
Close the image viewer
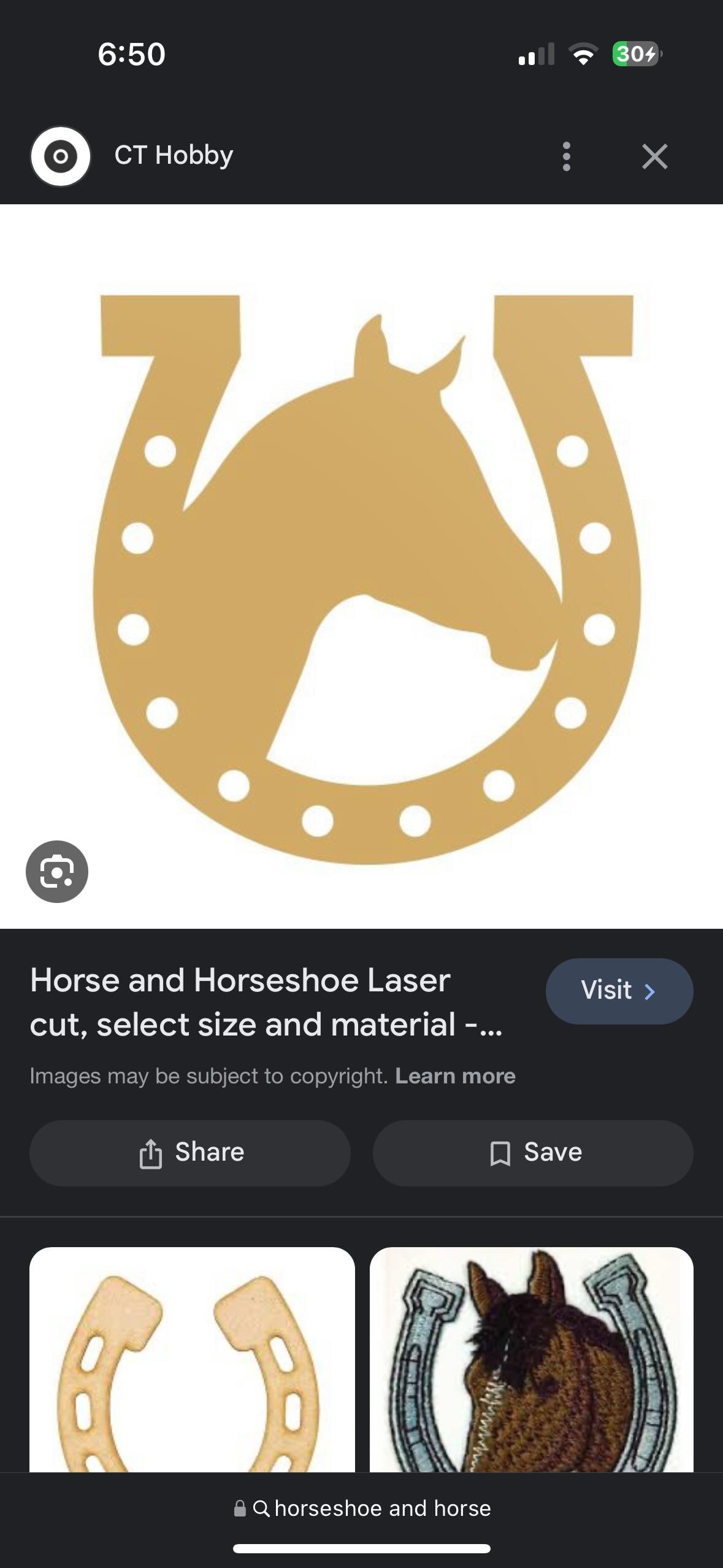pyautogui.click(x=654, y=156)
